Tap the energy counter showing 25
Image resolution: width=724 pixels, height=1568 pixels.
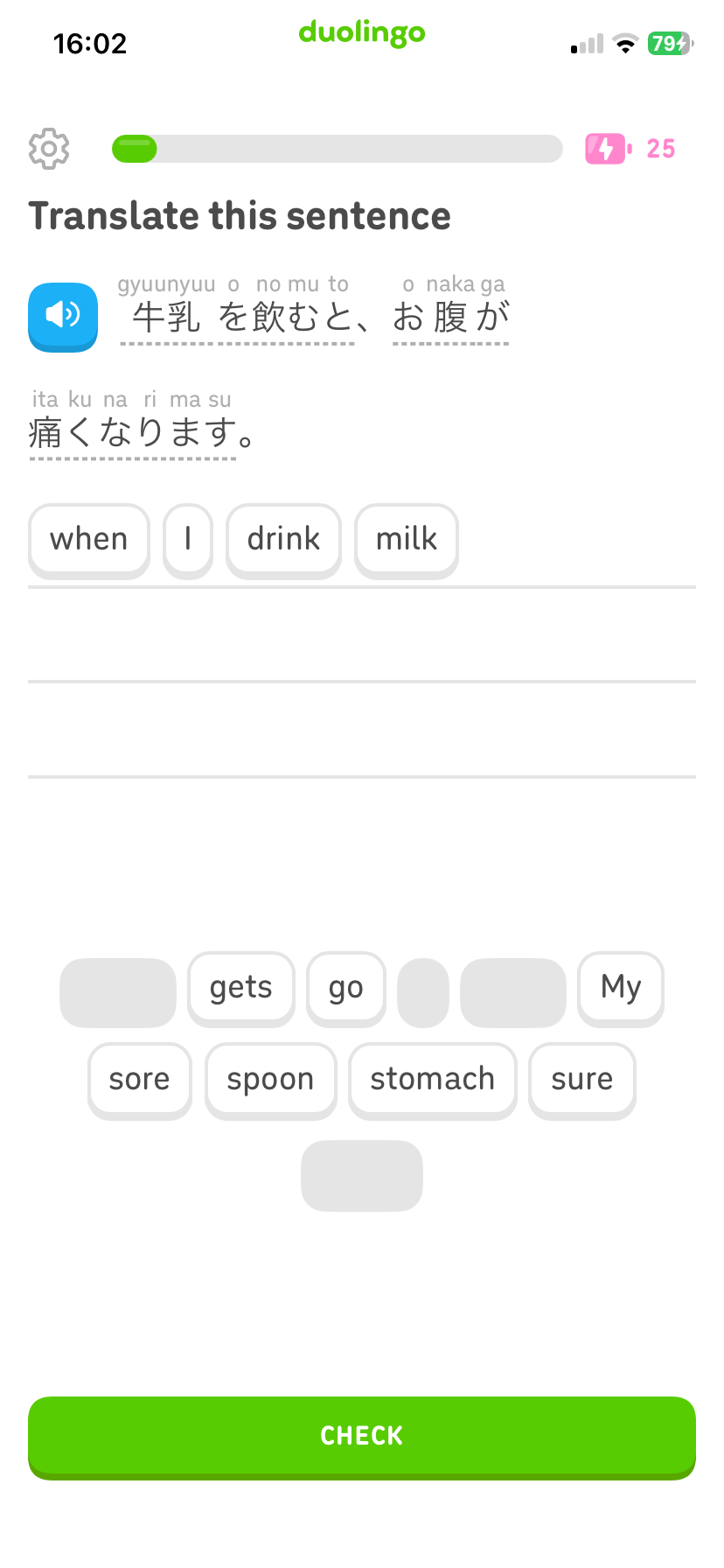[x=658, y=149]
